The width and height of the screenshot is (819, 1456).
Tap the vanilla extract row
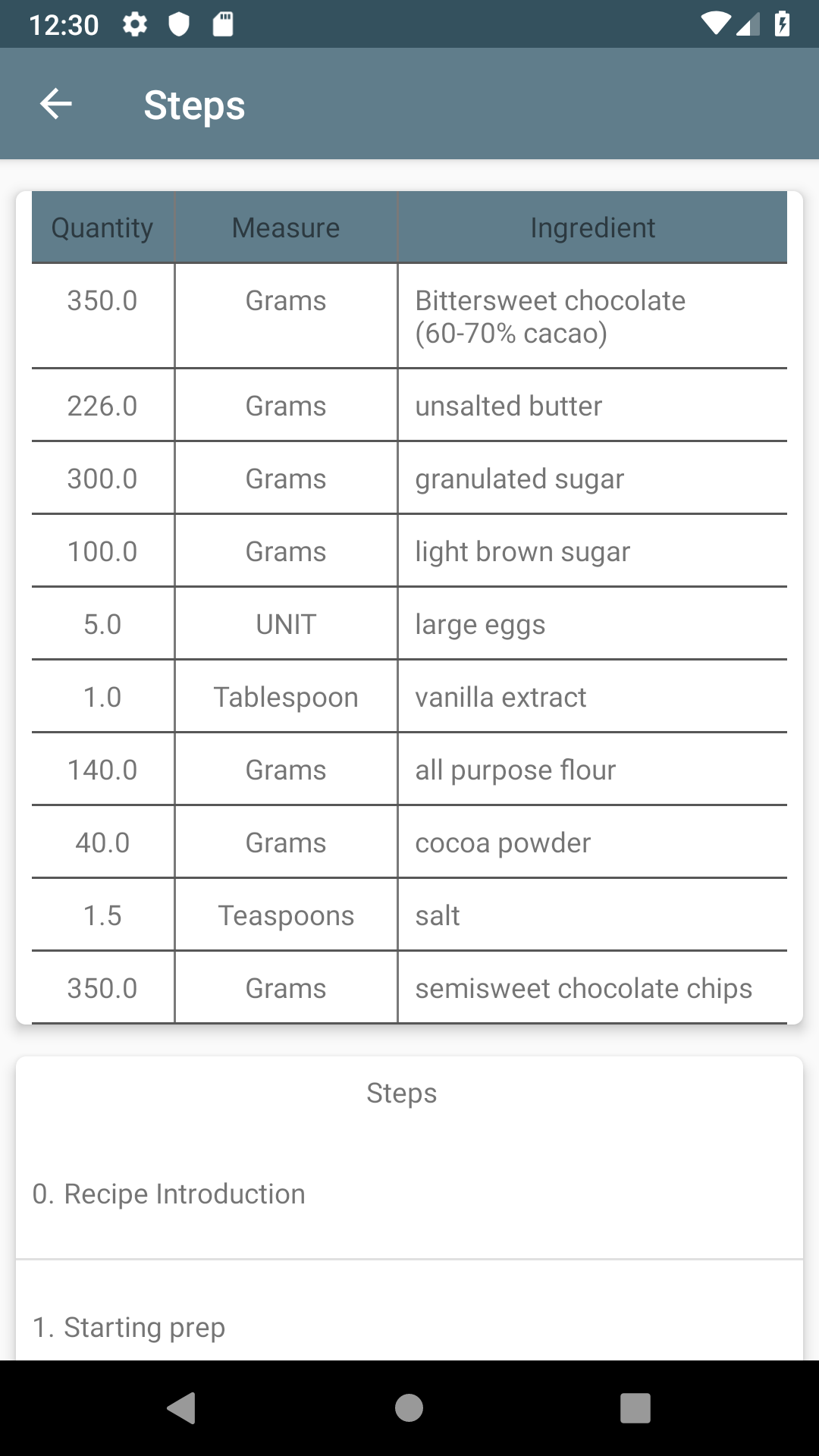tap(409, 696)
